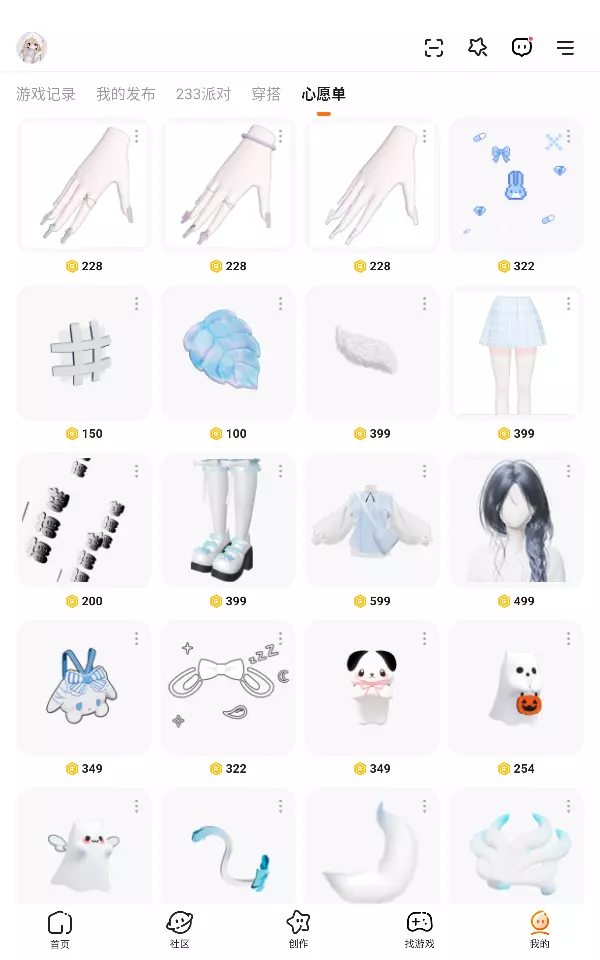Open the hamburger menu
The height and width of the screenshot is (960, 600).
tap(565, 48)
